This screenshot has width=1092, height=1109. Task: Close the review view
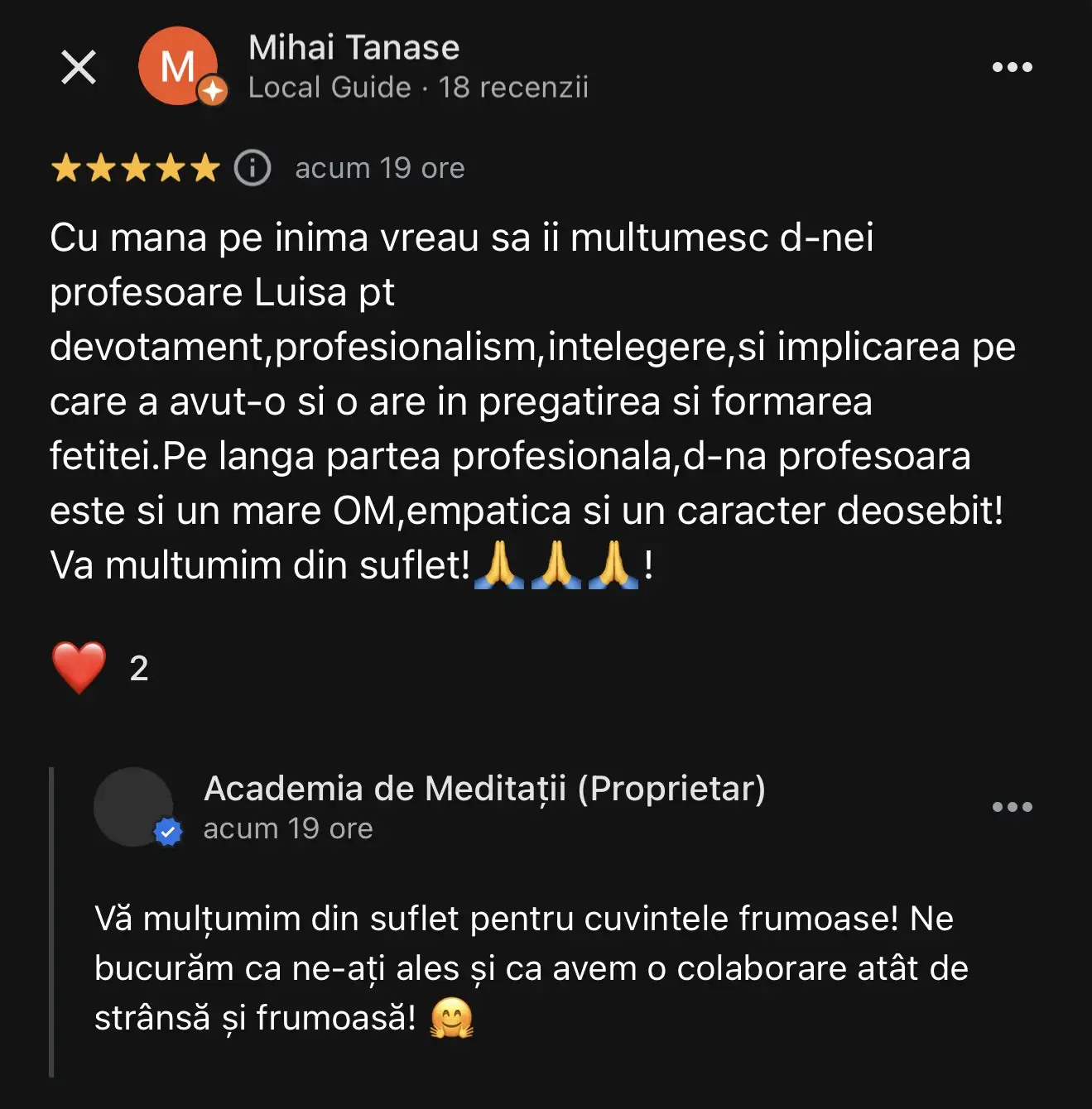(79, 67)
